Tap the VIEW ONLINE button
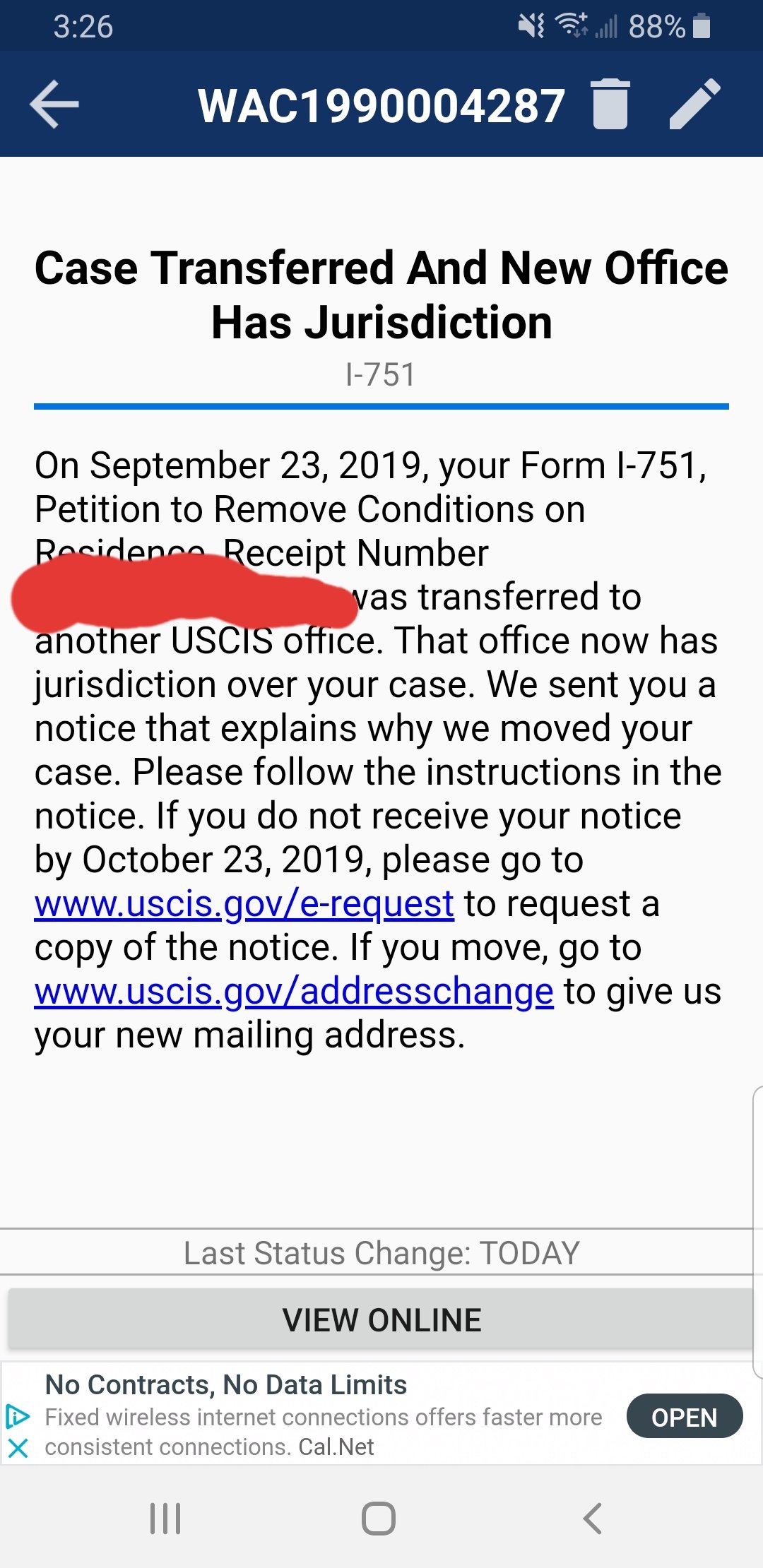 (380, 1319)
